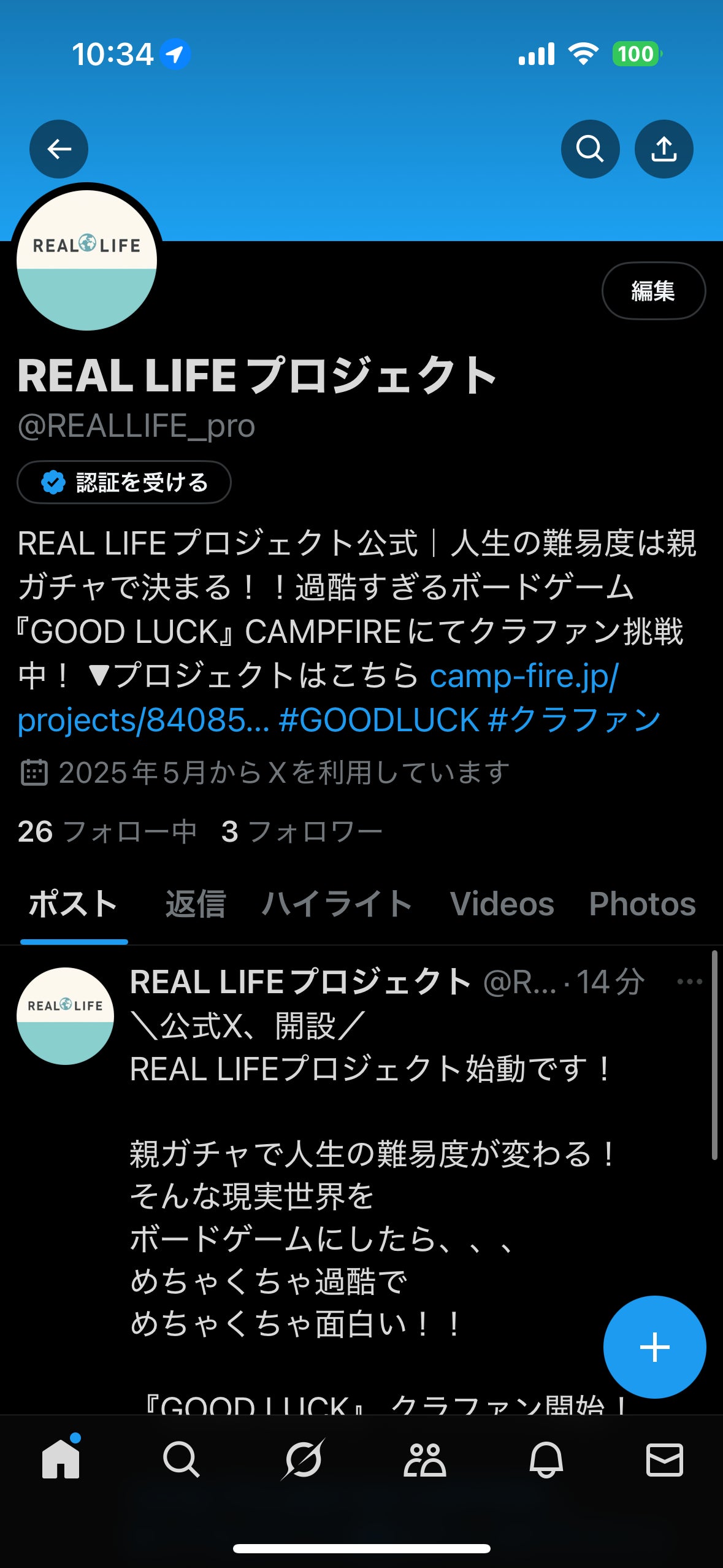Open direct messages envelope
Image resolution: width=723 pixels, height=1568 pixels.
[665, 1459]
